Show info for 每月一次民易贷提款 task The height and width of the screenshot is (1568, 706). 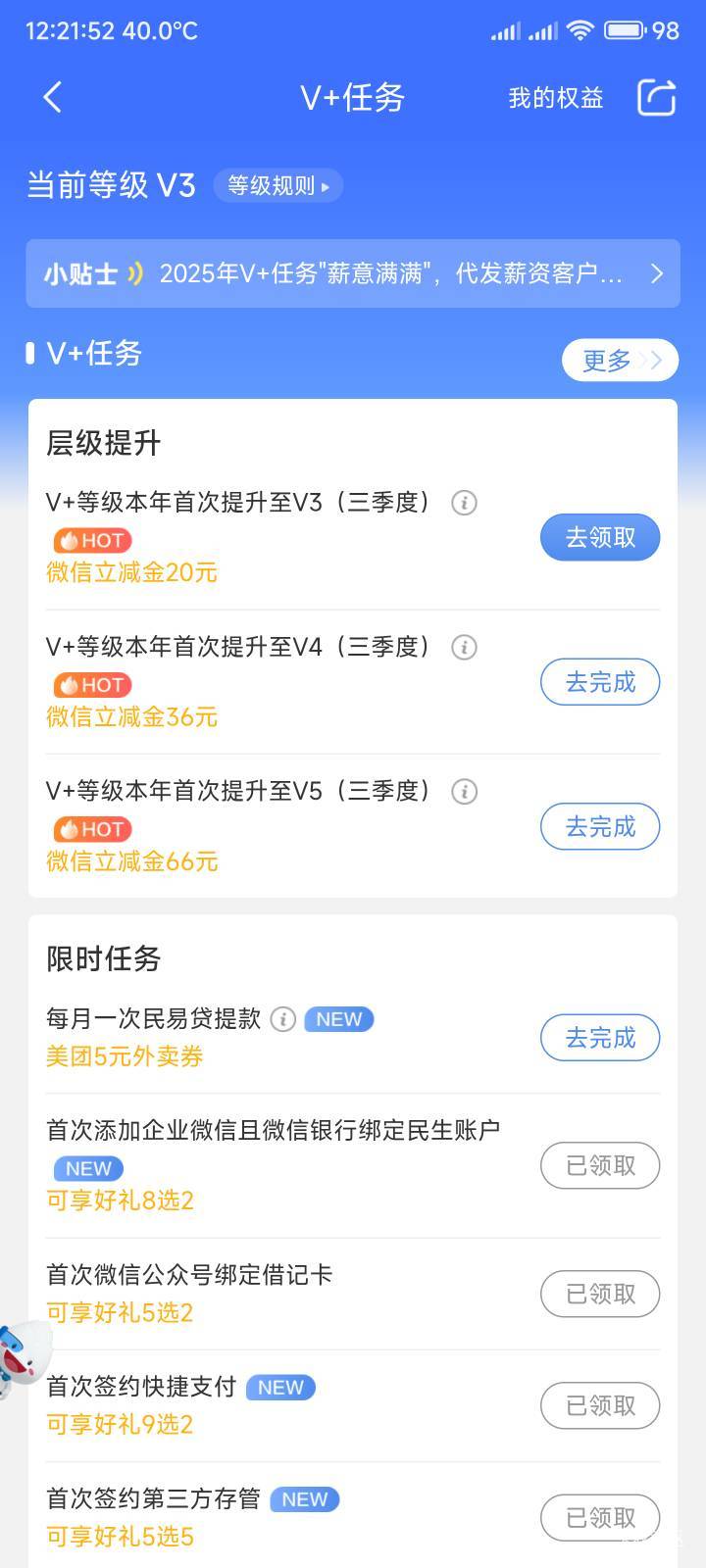coord(282,1019)
